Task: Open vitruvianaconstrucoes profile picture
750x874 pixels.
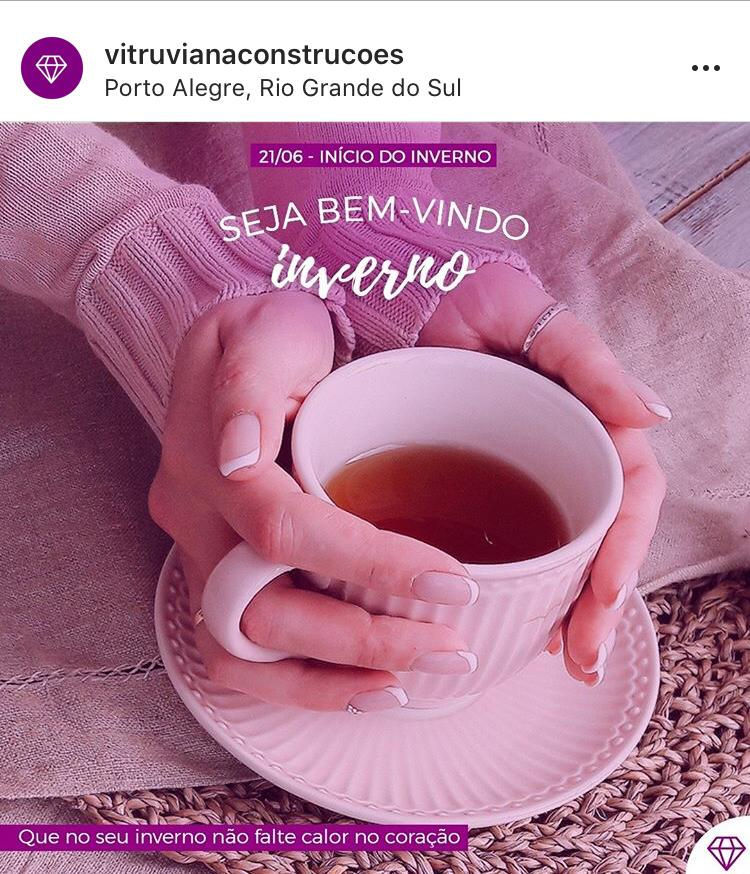Action: click(x=51, y=68)
